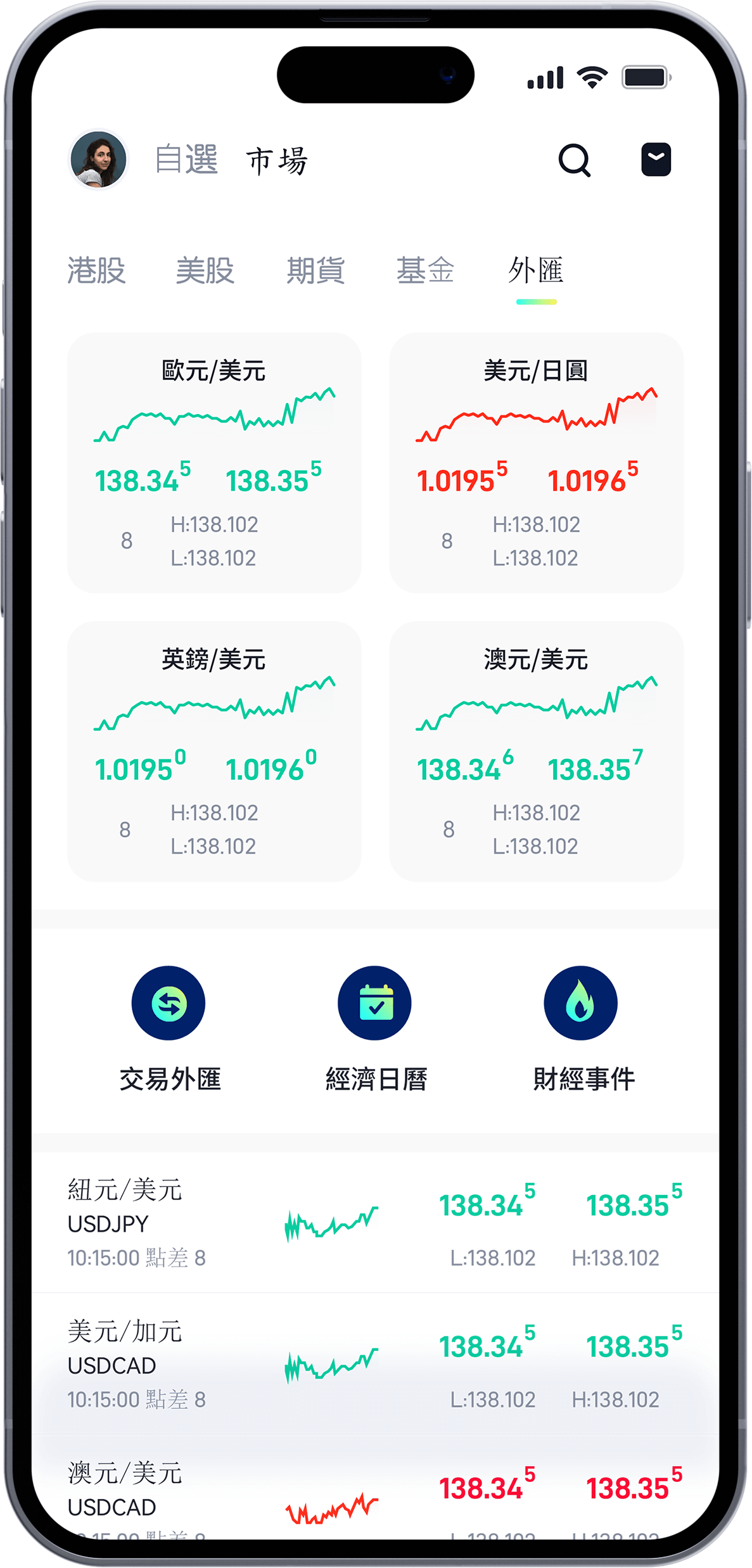This screenshot has height=1568, width=752.
Task: Open the messages inbox icon
Action: (x=656, y=160)
